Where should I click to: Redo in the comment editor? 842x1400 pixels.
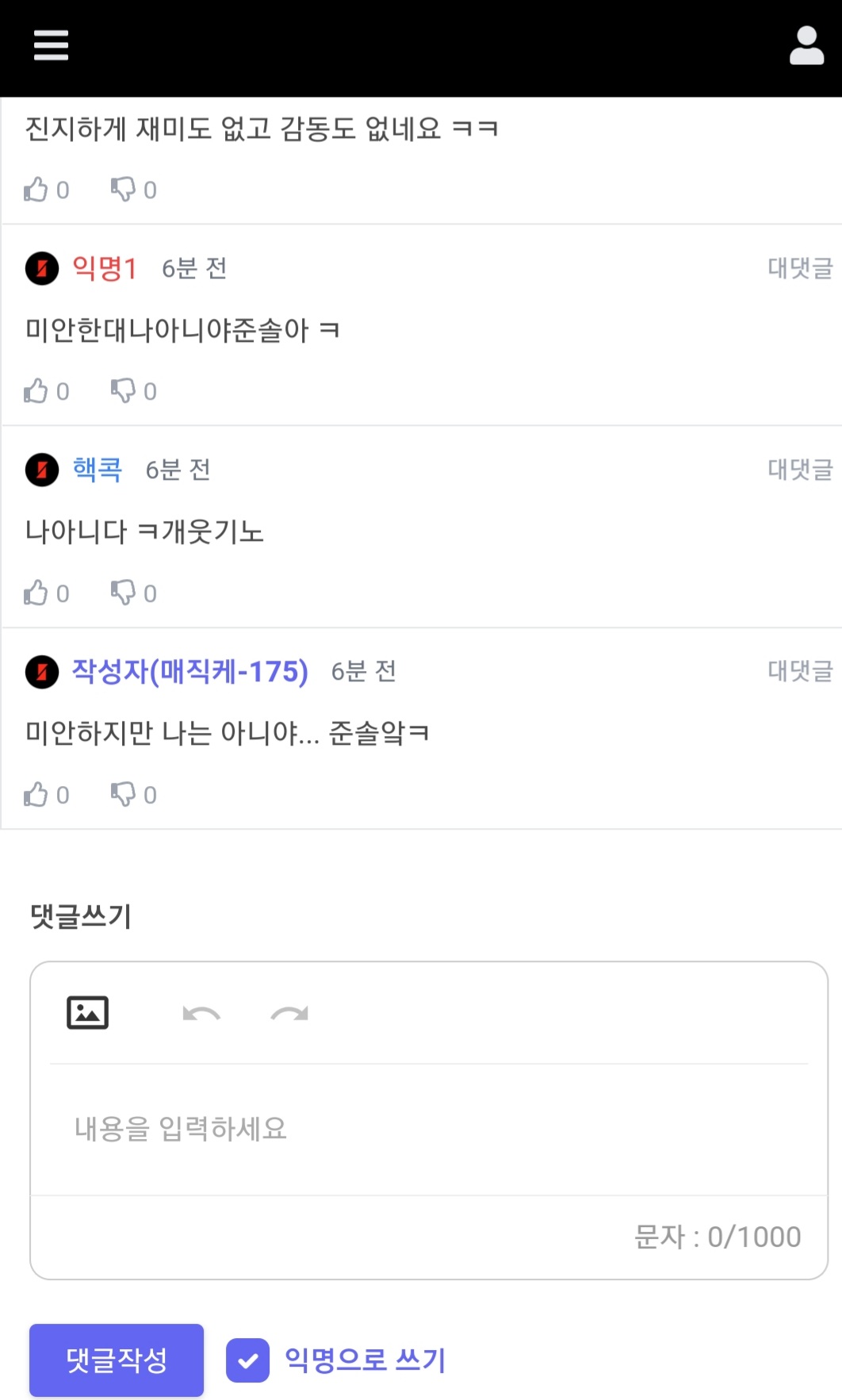289,1014
